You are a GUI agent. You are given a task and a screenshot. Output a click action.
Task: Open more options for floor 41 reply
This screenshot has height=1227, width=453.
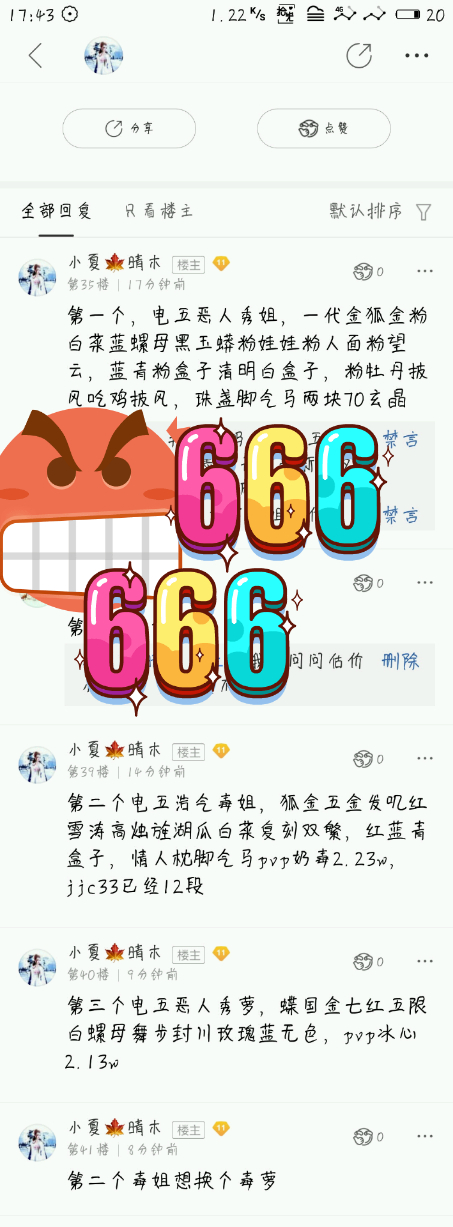pos(424,1137)
